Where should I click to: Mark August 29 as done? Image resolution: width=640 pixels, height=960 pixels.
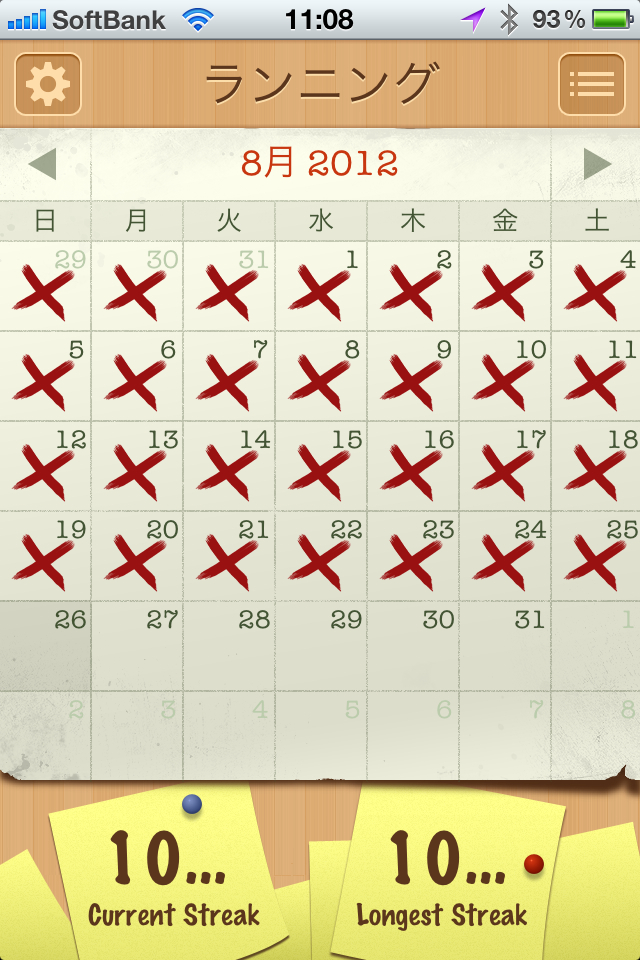[x=322, y=646]
